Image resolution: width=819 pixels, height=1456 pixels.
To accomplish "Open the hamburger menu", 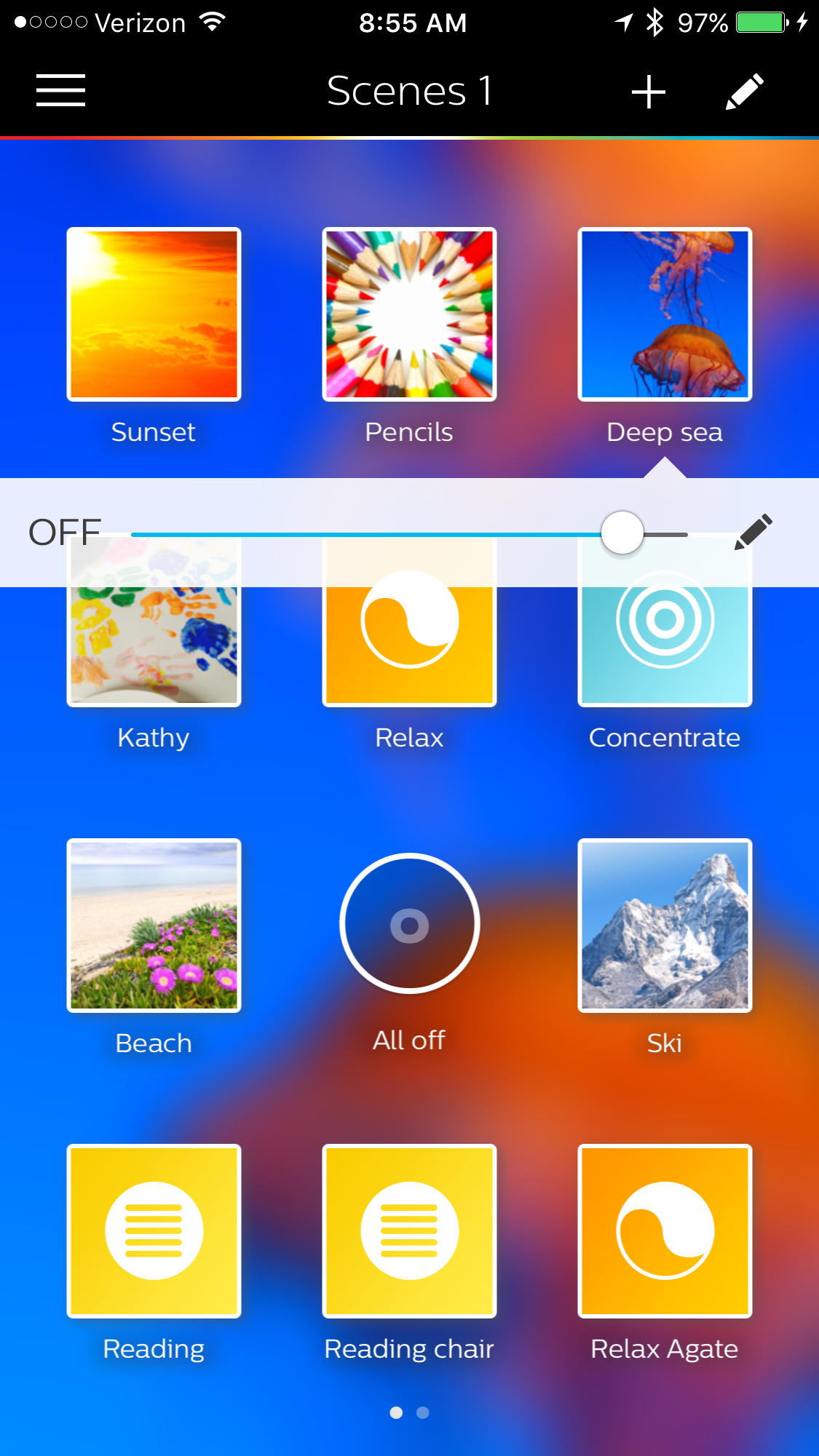I will coord(60,90).
